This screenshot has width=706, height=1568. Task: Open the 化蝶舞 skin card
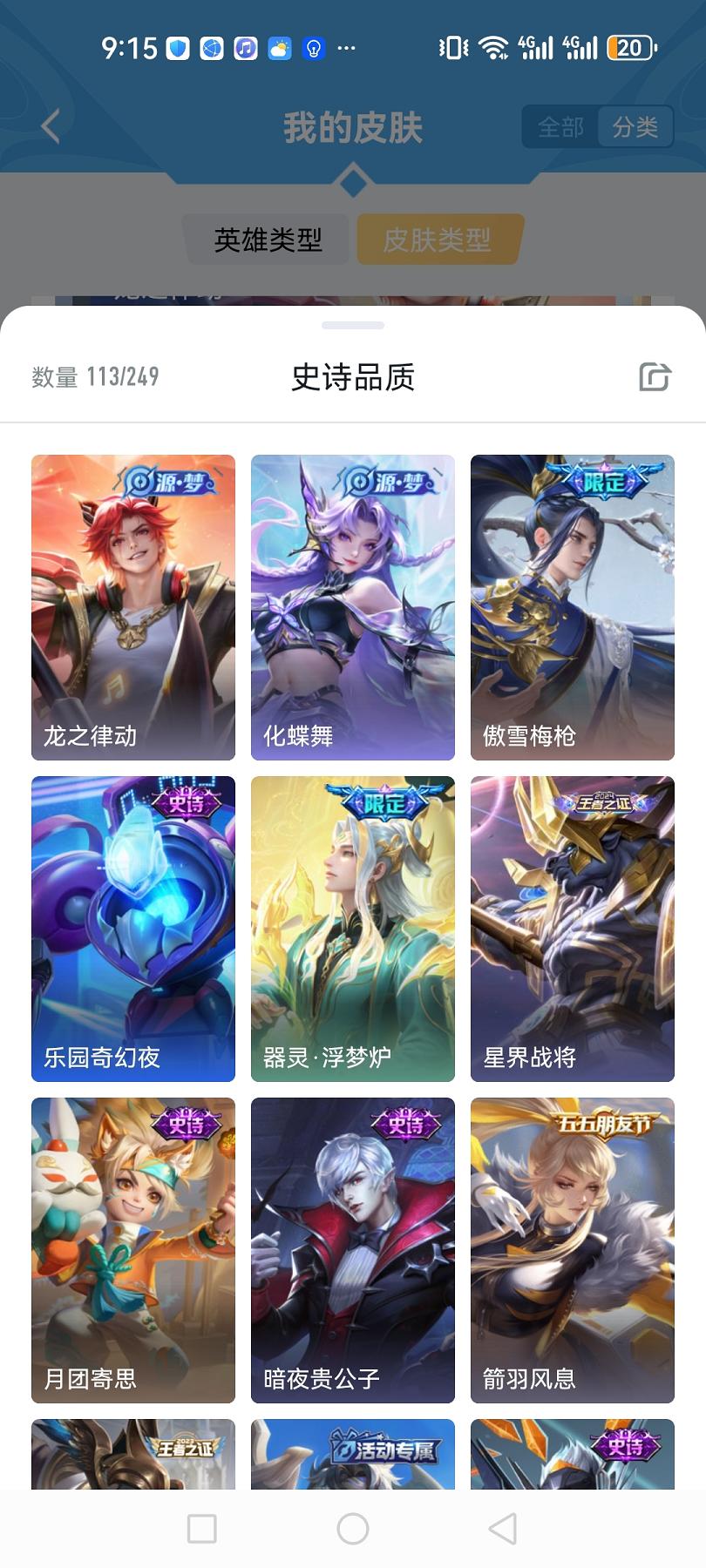(353, 607)
